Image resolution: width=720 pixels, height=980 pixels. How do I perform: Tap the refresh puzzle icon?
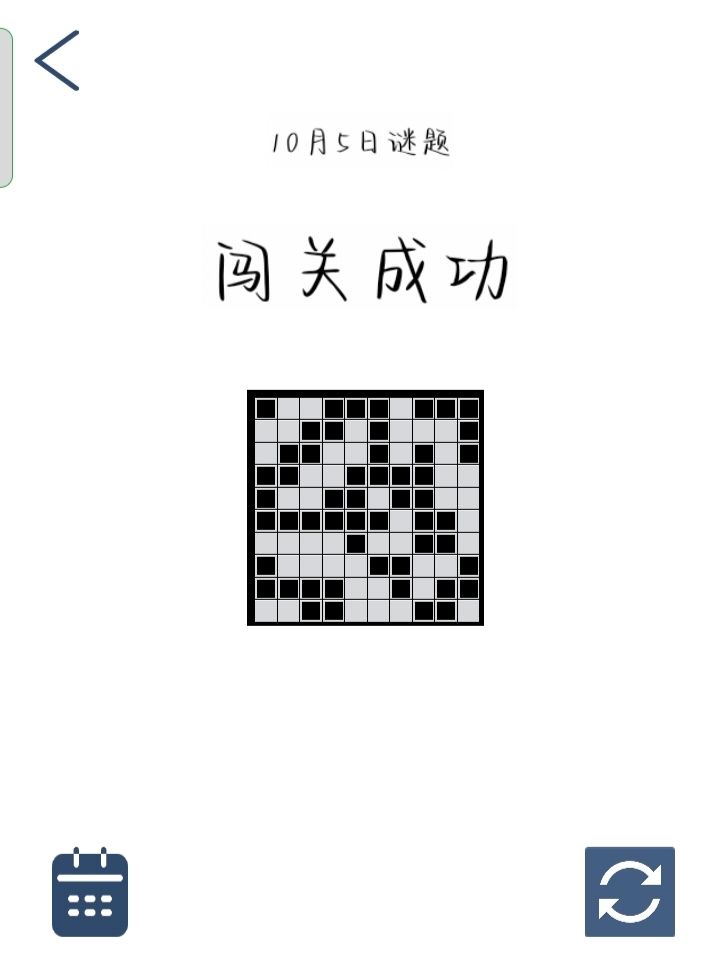(x=630, y=893)
